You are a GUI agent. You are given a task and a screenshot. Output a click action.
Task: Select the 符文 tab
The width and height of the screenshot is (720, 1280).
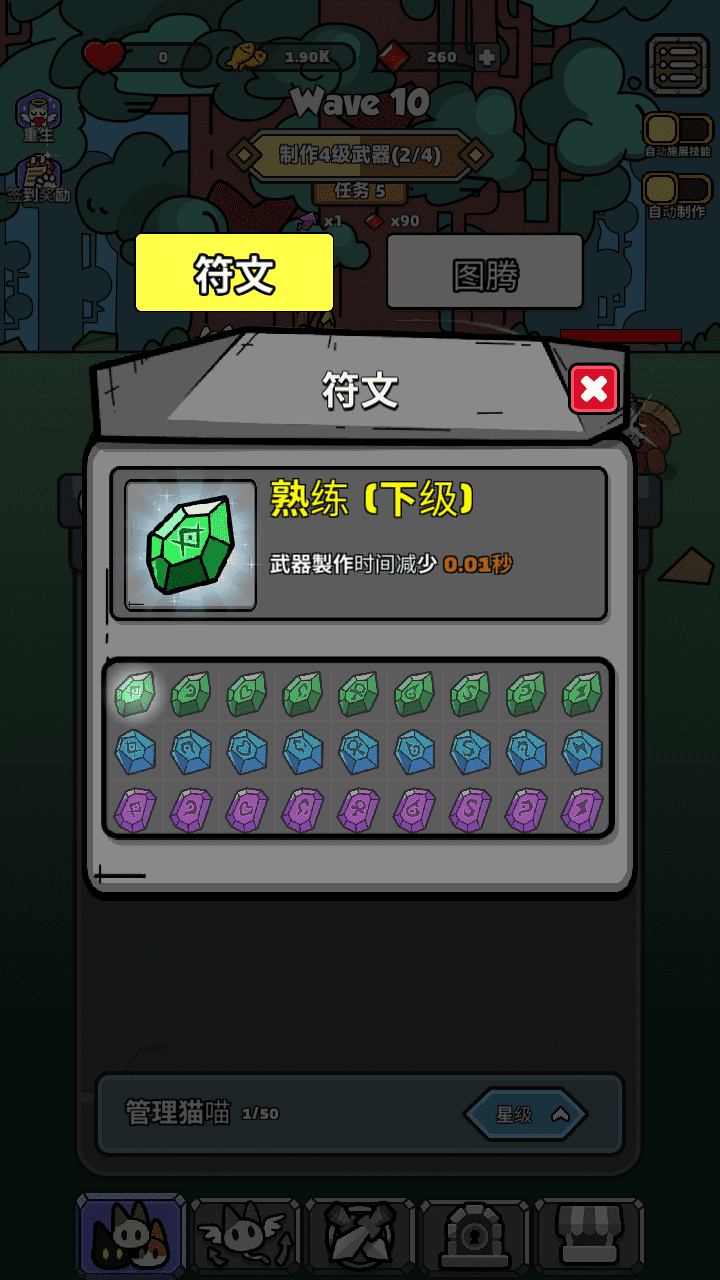pos(234,273)
